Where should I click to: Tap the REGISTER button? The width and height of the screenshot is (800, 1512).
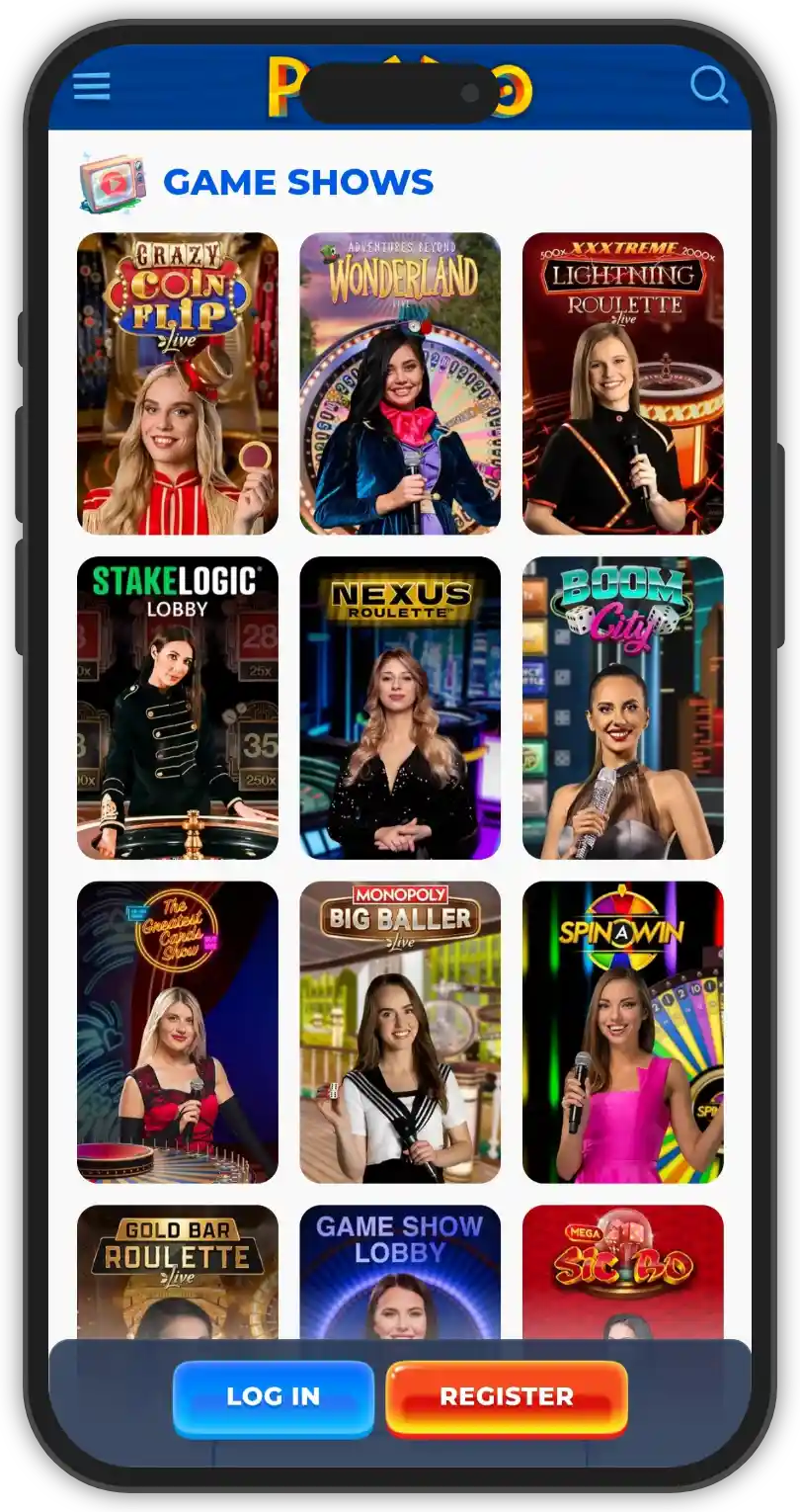[507, 1396]
